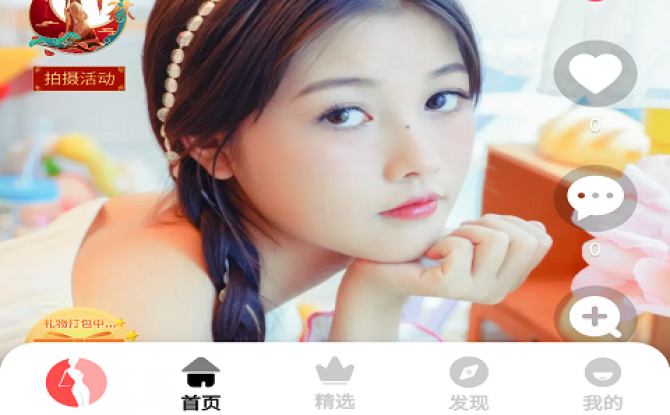Go to the 我的 tab
Screen dimensions: 670x415
pyautogui.click(x=602, y=384)
